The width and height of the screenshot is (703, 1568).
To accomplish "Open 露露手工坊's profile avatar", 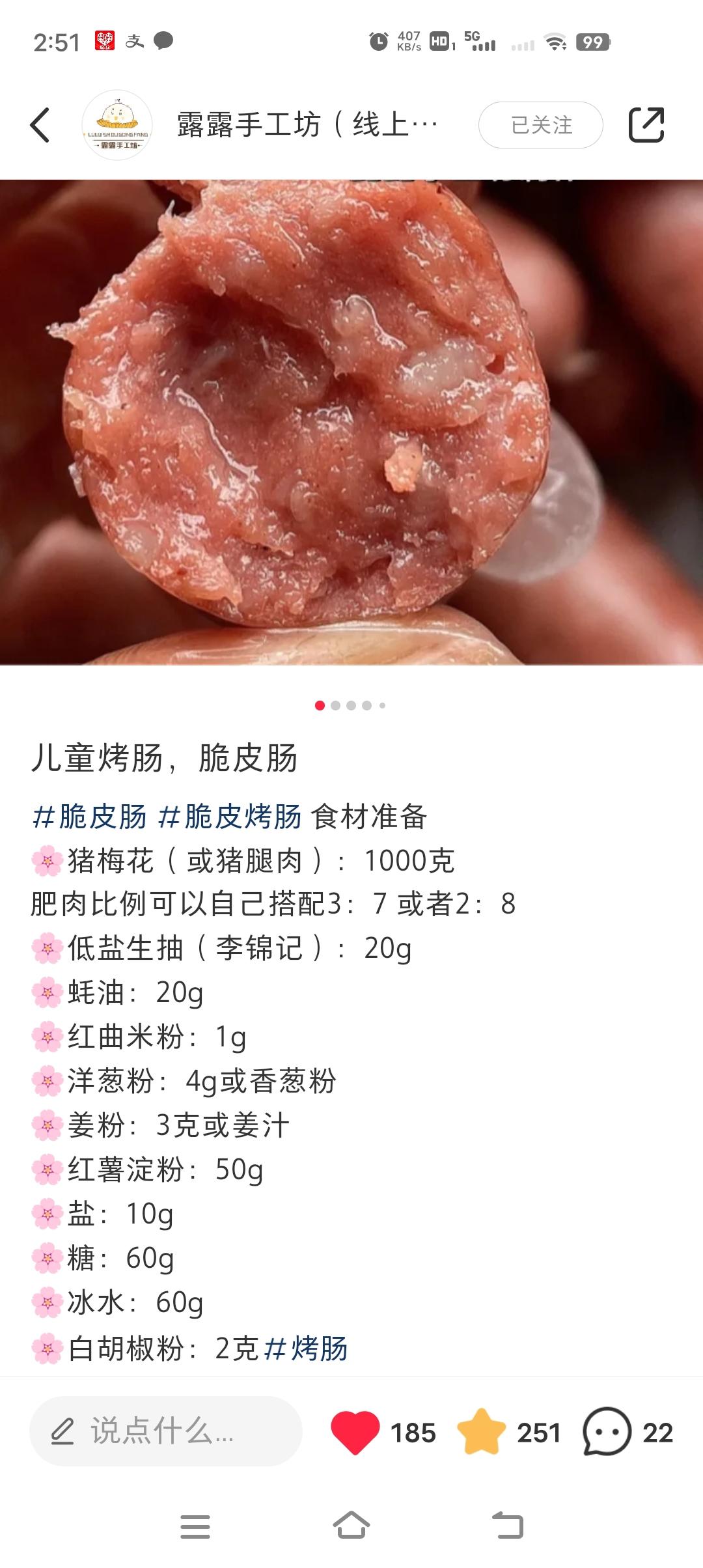I will point(117,124).
